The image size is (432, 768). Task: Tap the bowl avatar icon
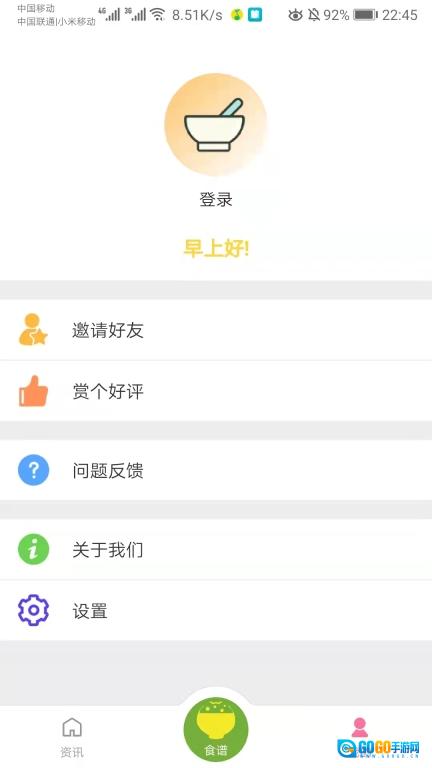click(x=216, y=124)
